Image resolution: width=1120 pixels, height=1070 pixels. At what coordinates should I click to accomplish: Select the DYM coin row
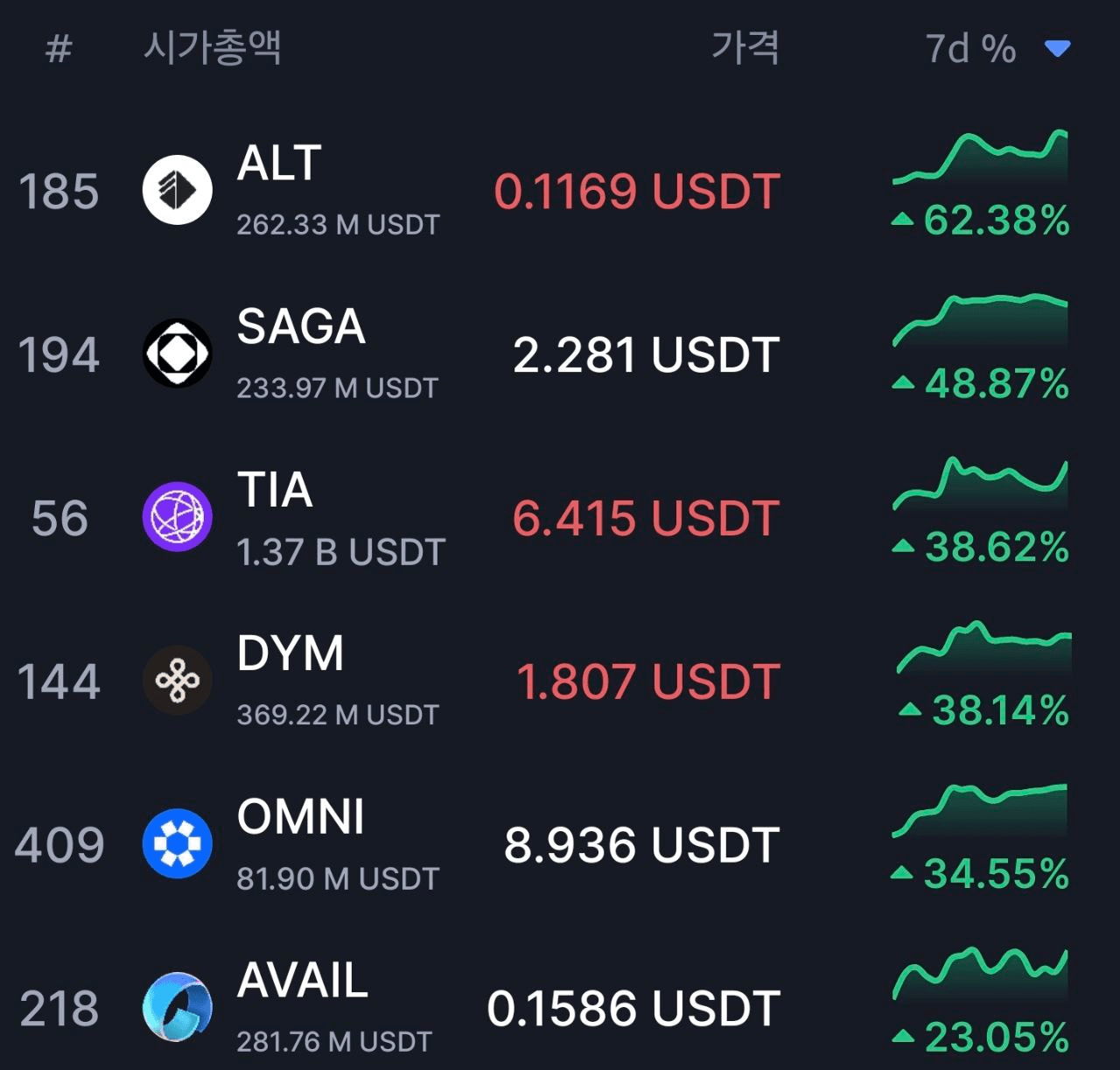tap(290, 654)
